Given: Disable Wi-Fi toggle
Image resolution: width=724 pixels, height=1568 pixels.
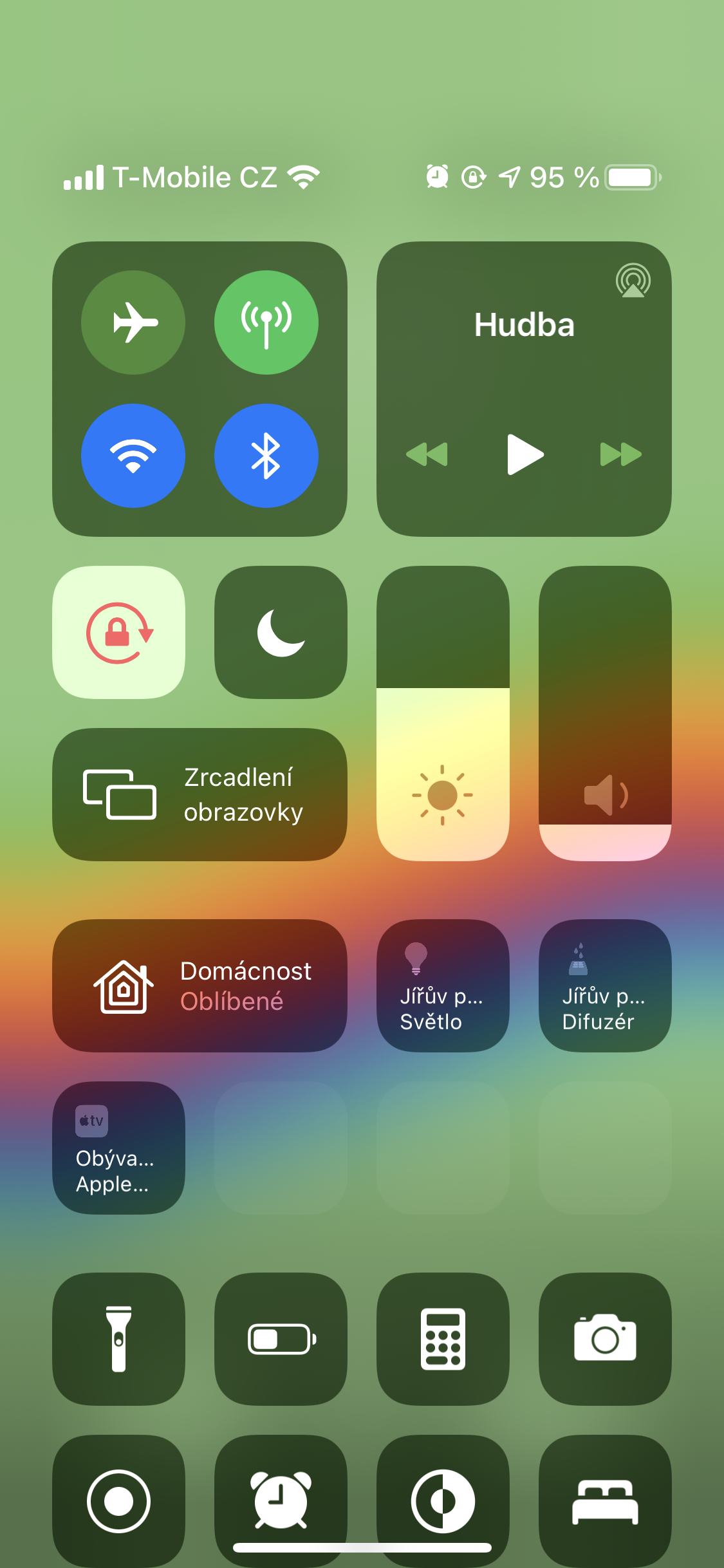Looking at the screenshot, I should (x=133, y=456).
